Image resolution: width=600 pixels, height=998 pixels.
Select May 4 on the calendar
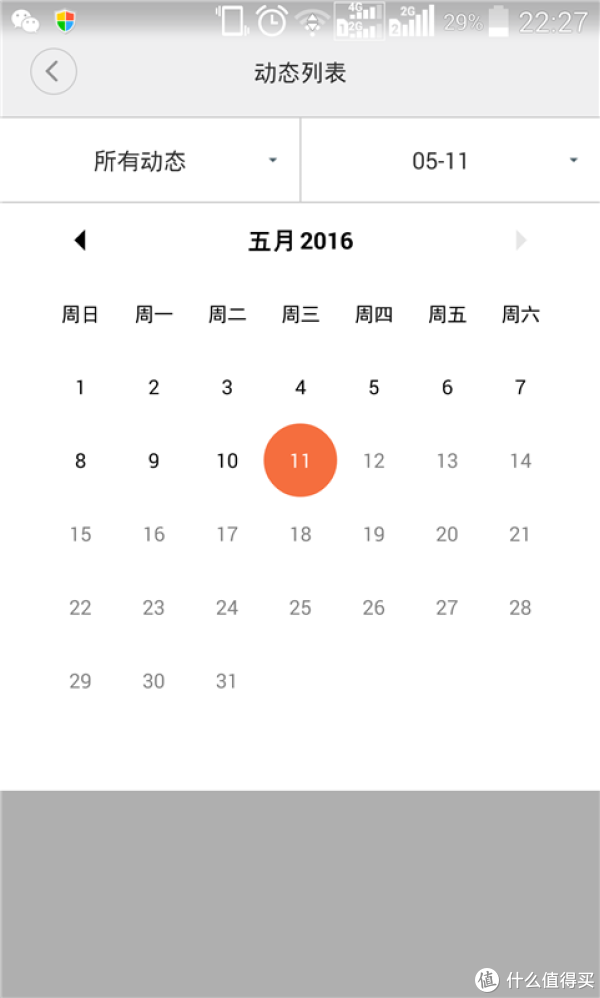click(300, 387)
